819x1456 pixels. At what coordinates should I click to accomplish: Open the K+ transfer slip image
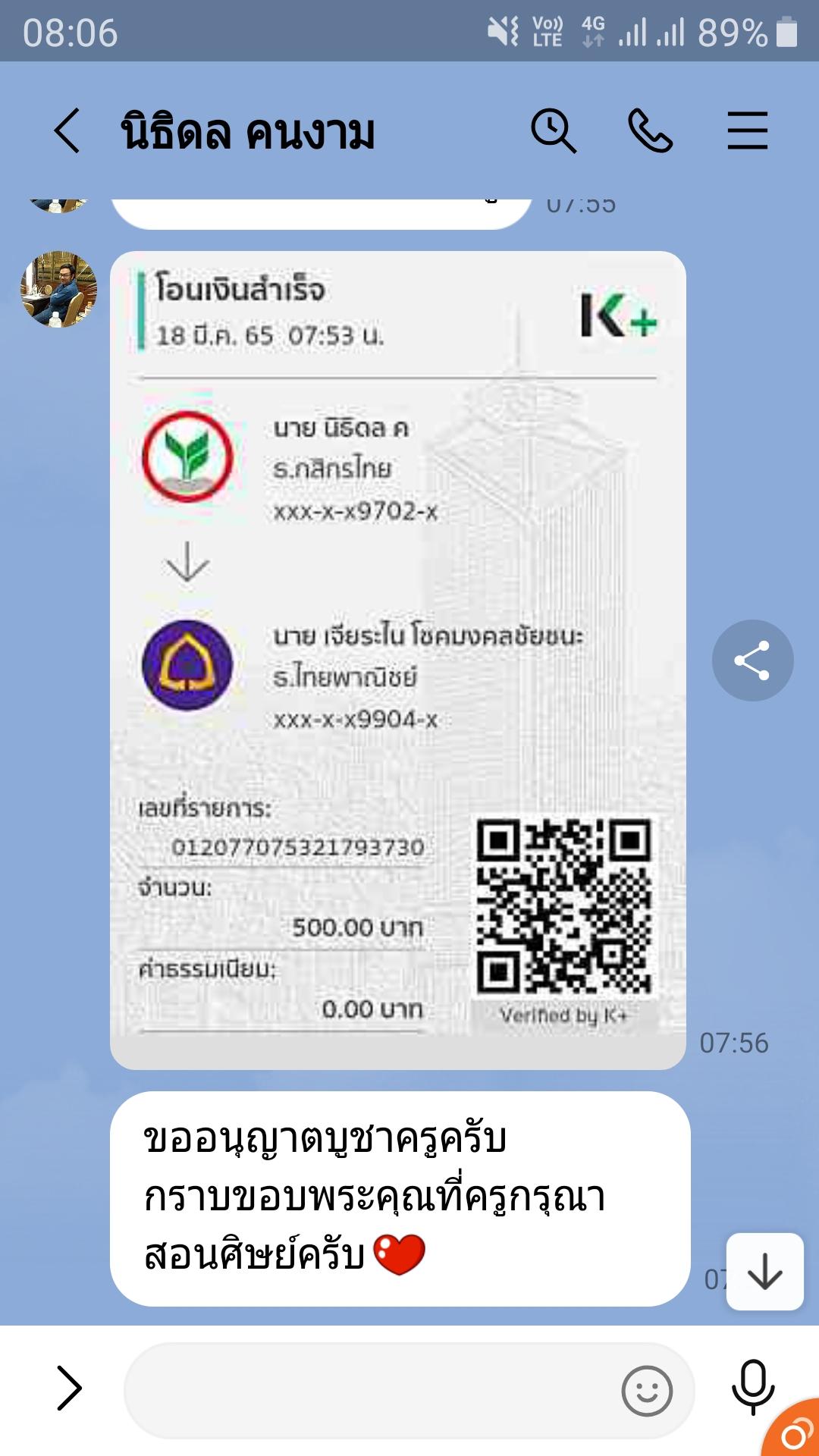(397, 660)
